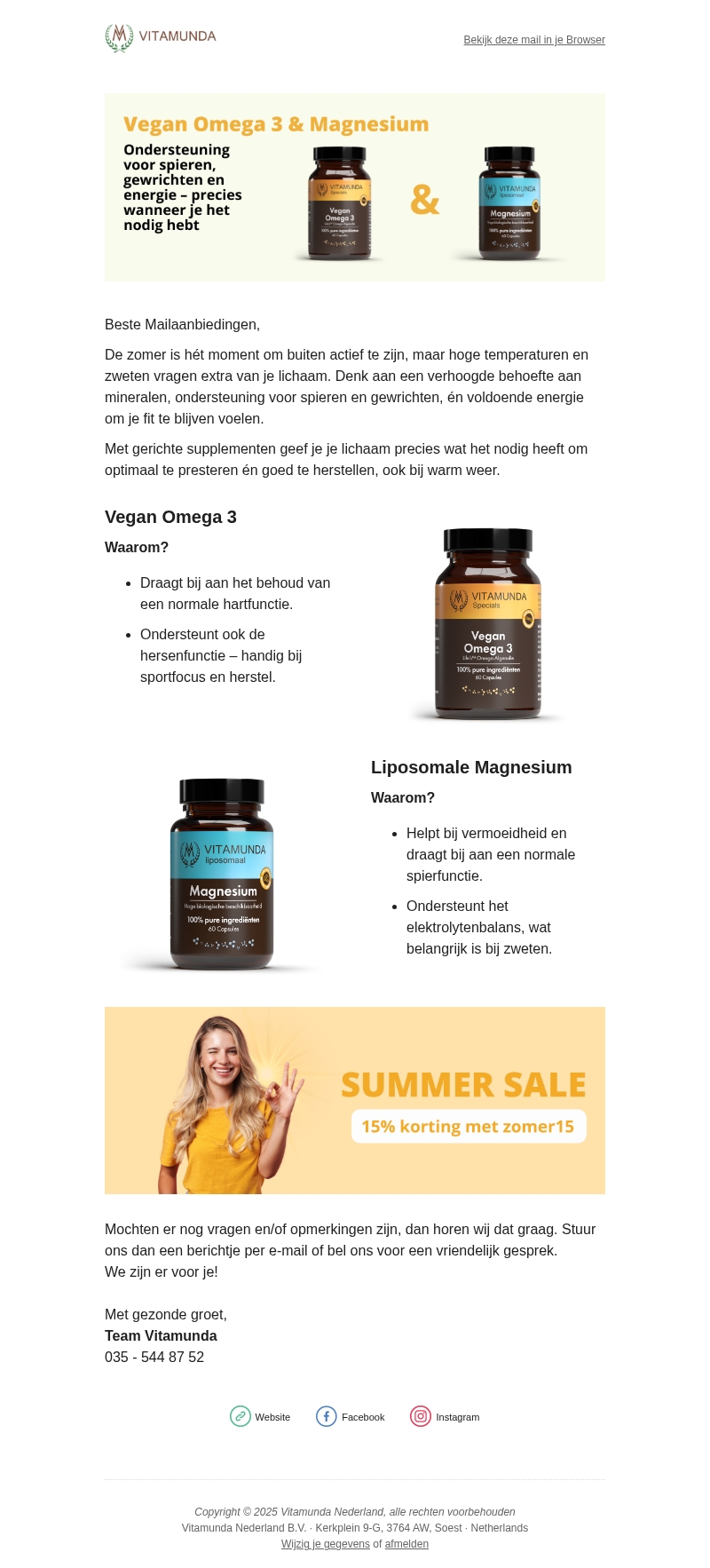Open 'Bekijk deze mail in je Browser' link
Screen dimensions: 710x1568
533,40
